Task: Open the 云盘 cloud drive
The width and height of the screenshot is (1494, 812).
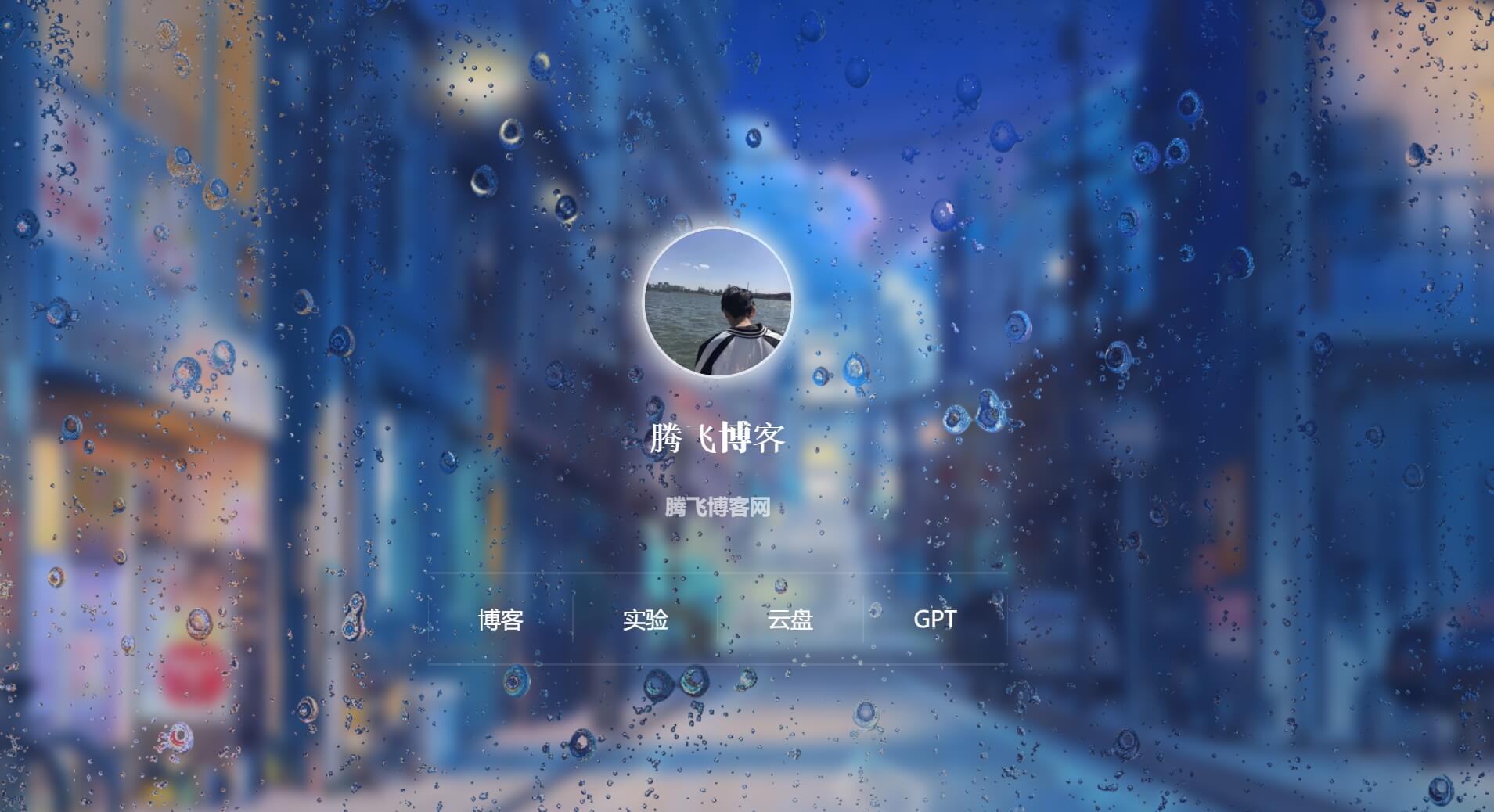Action: click(x=790, y=620)
